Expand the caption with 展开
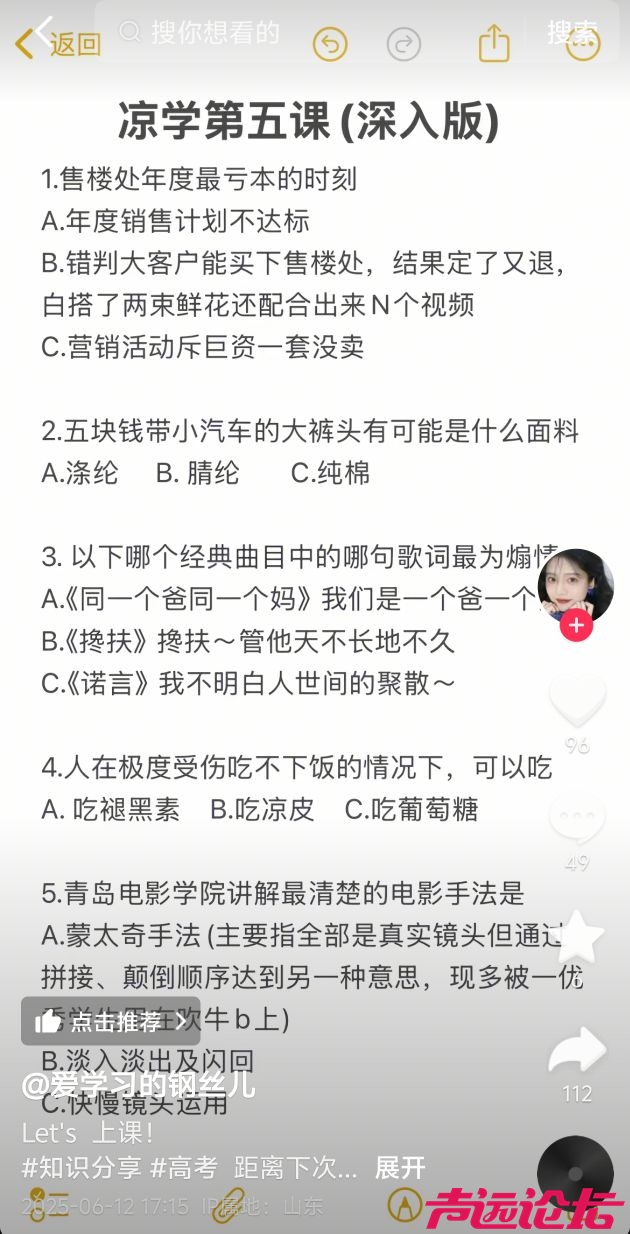 (x=400, y=1167)
